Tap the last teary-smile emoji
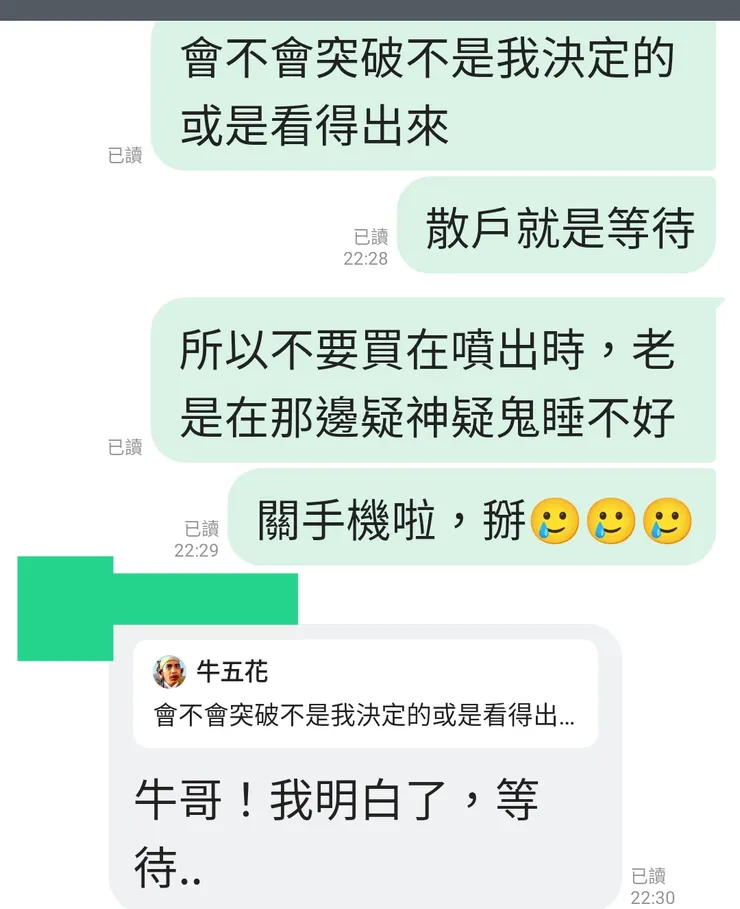The height and width of the screenshot is (909, 740). point(661,522)
